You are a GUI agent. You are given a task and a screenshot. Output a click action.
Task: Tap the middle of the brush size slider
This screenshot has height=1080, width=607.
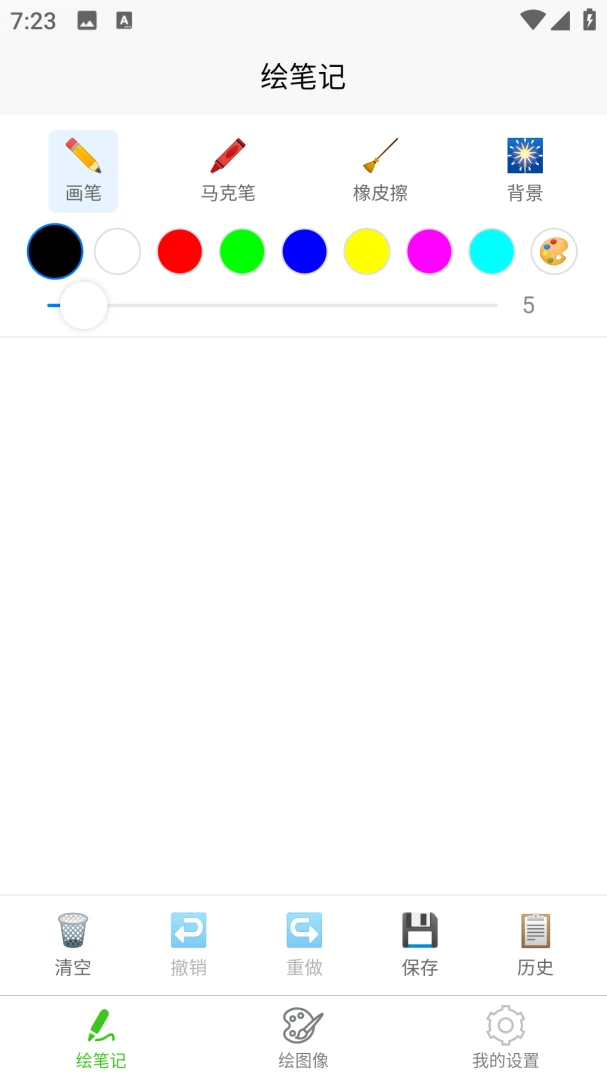click(272, 305)
